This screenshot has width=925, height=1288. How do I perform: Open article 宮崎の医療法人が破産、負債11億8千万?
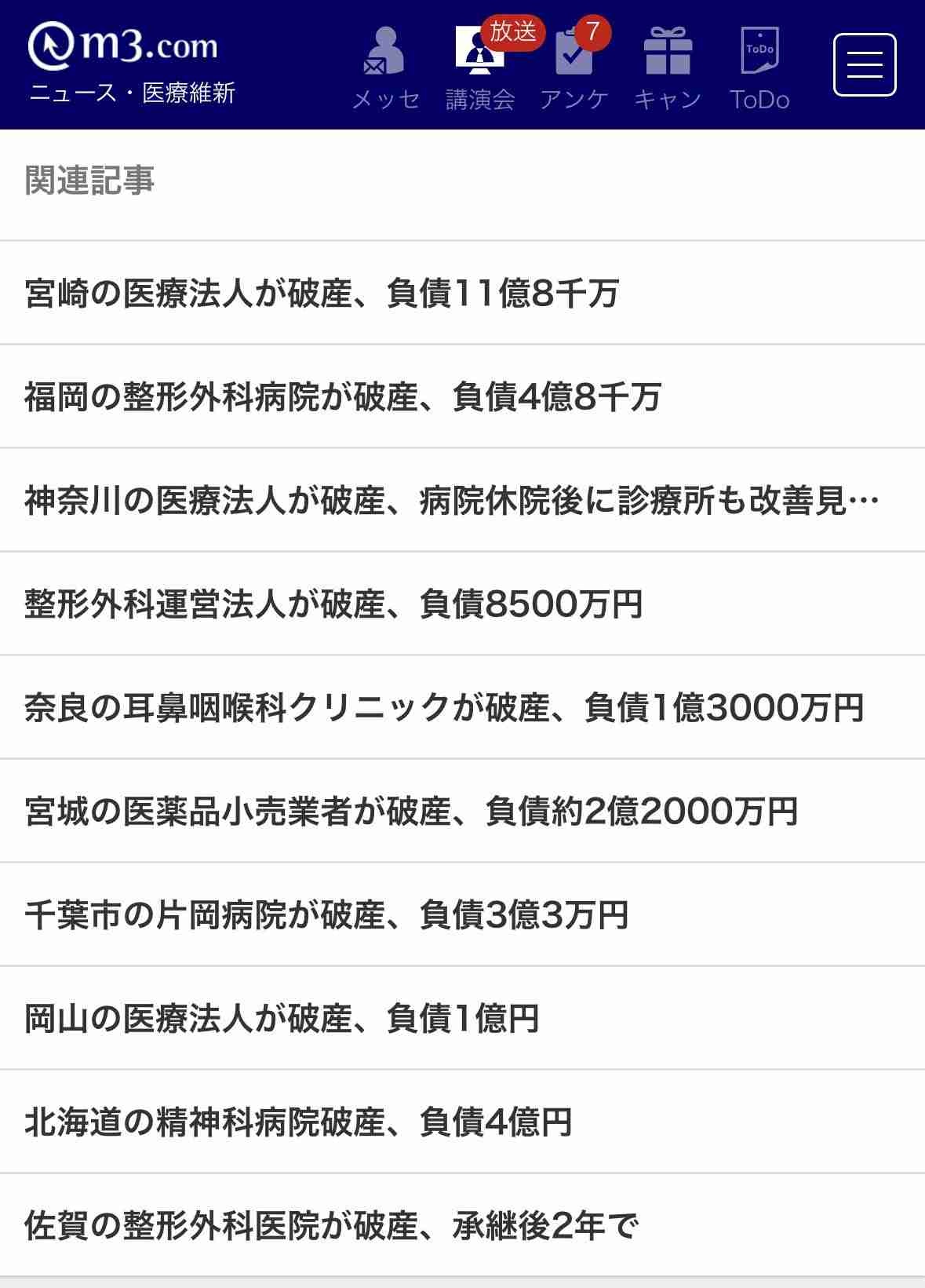(x=322, y=293)
